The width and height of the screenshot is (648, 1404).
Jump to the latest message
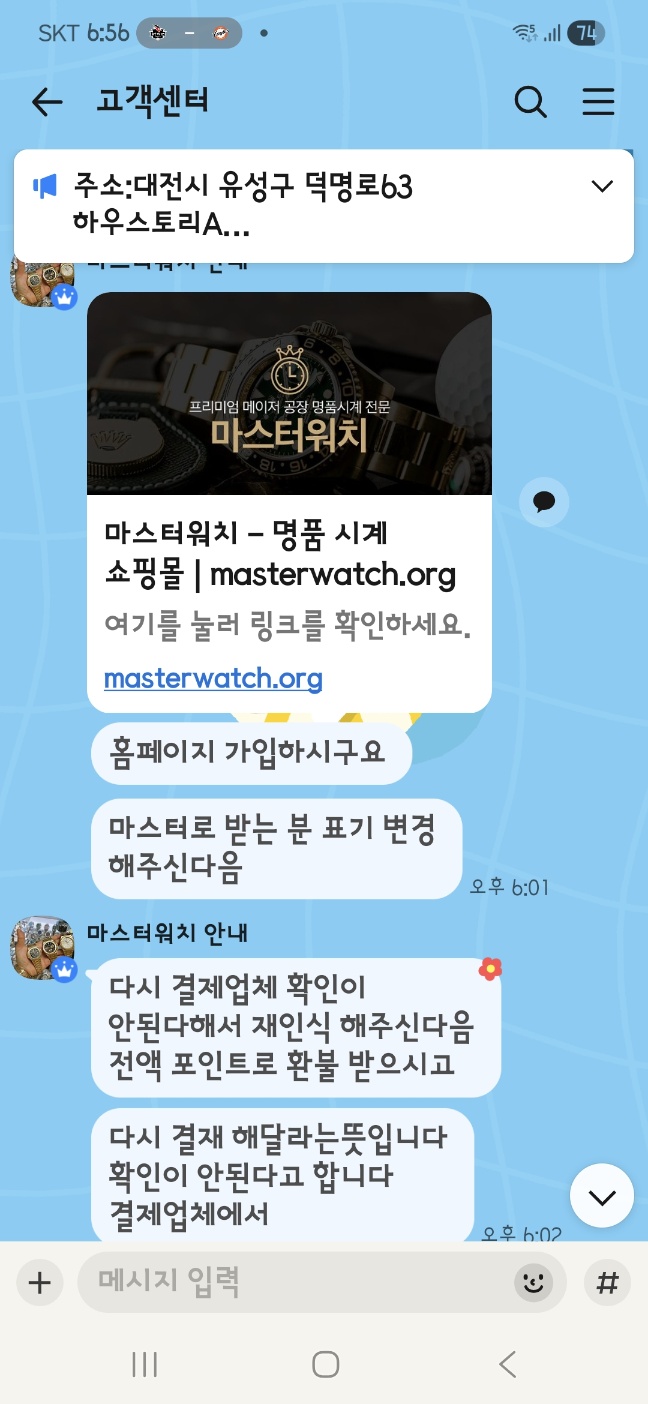602,1196
